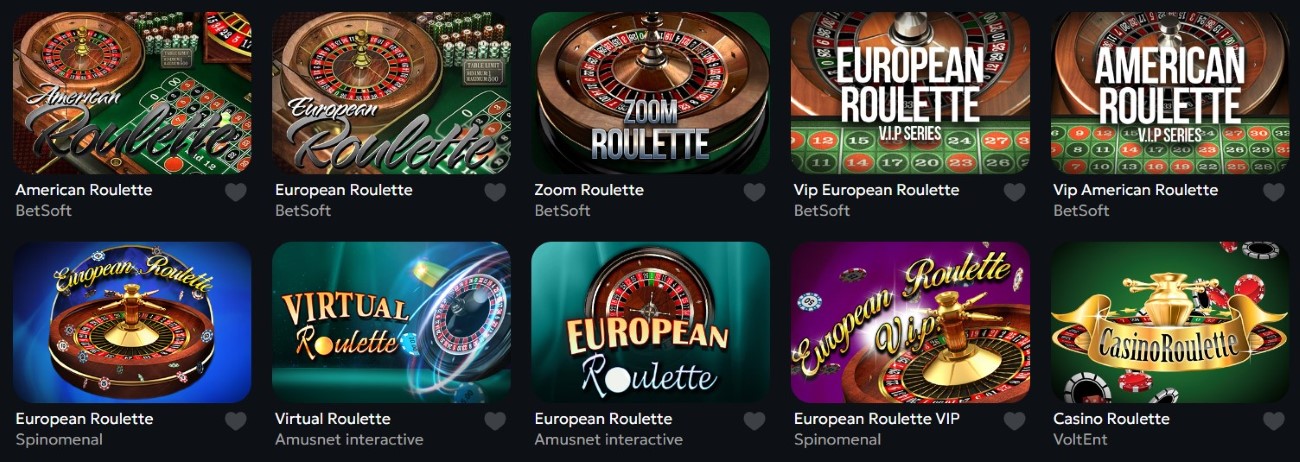Like Vip American Roulette heart icon
The image size is (1300, 462).
1273,192
